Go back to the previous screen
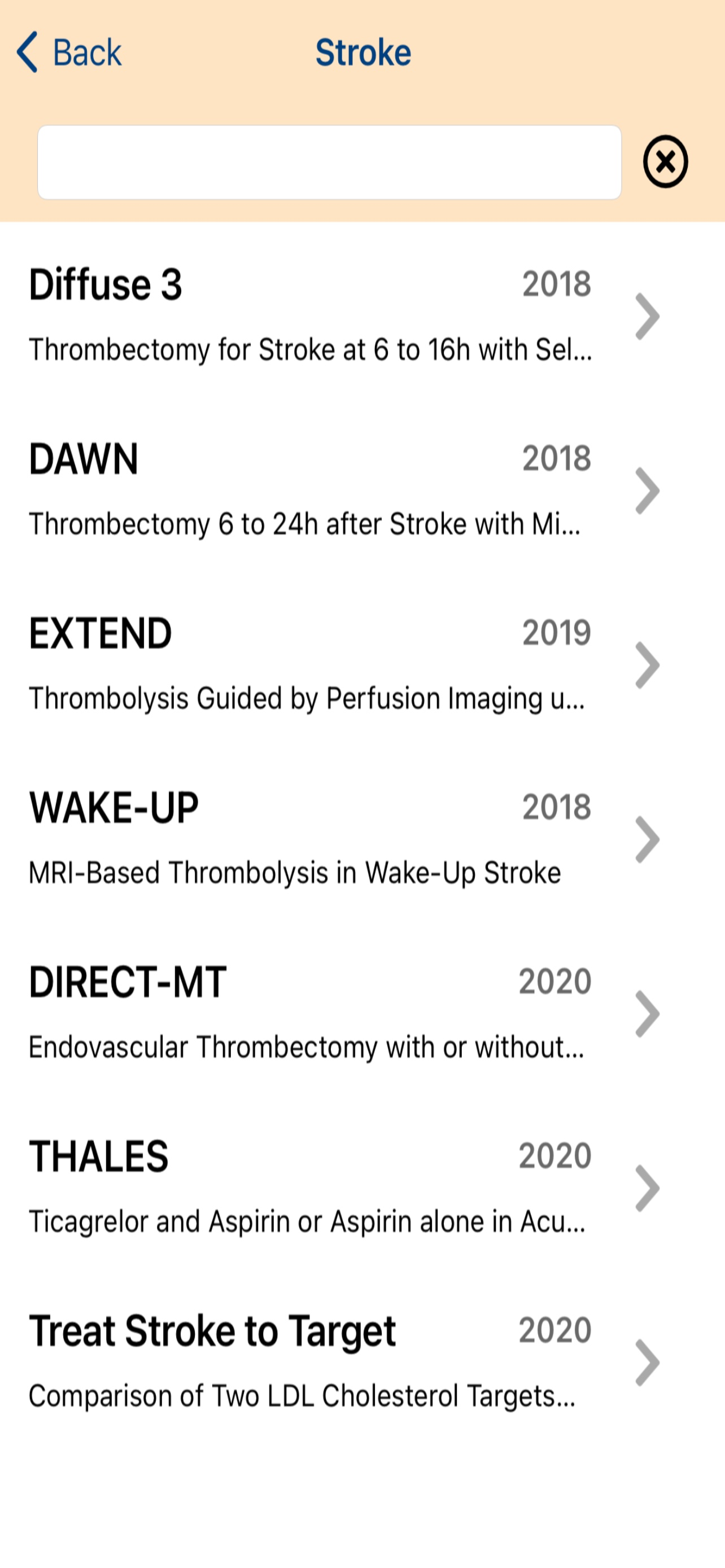Screen dimensions: 725x1568 [x=69, y=52]
